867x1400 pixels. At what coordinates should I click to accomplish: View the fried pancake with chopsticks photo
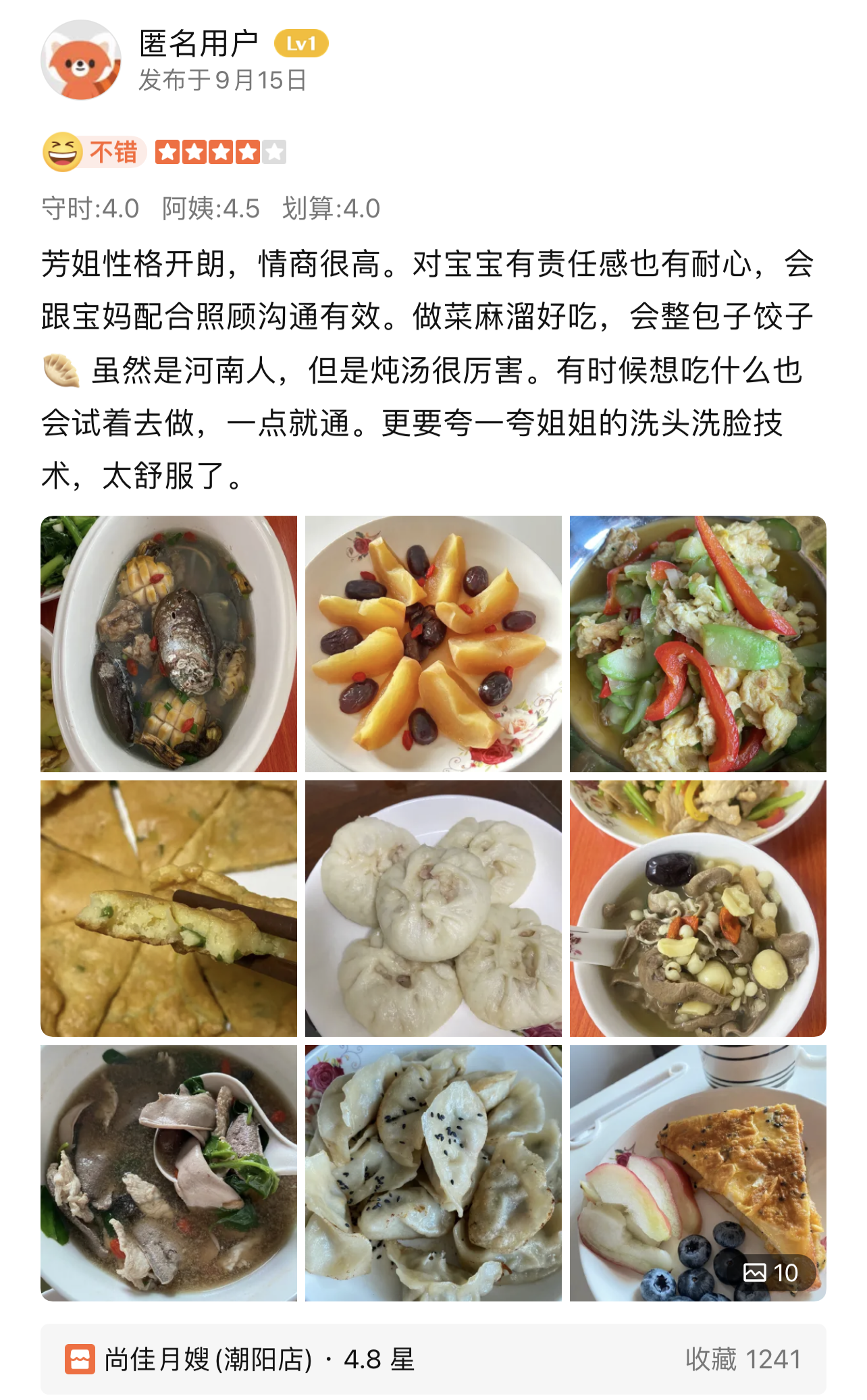tap(169, 908)
